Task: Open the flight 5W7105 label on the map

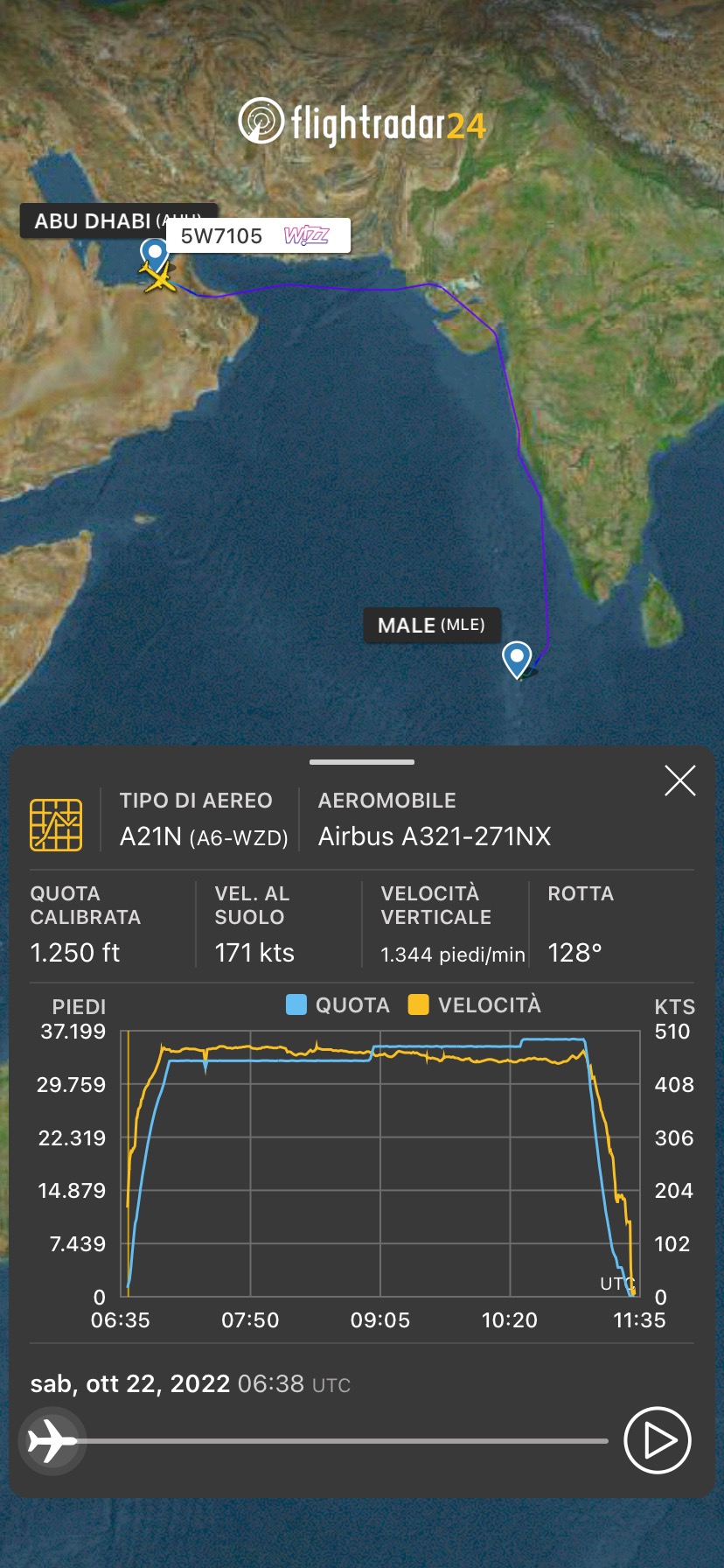Action: [x=259, y=235]
